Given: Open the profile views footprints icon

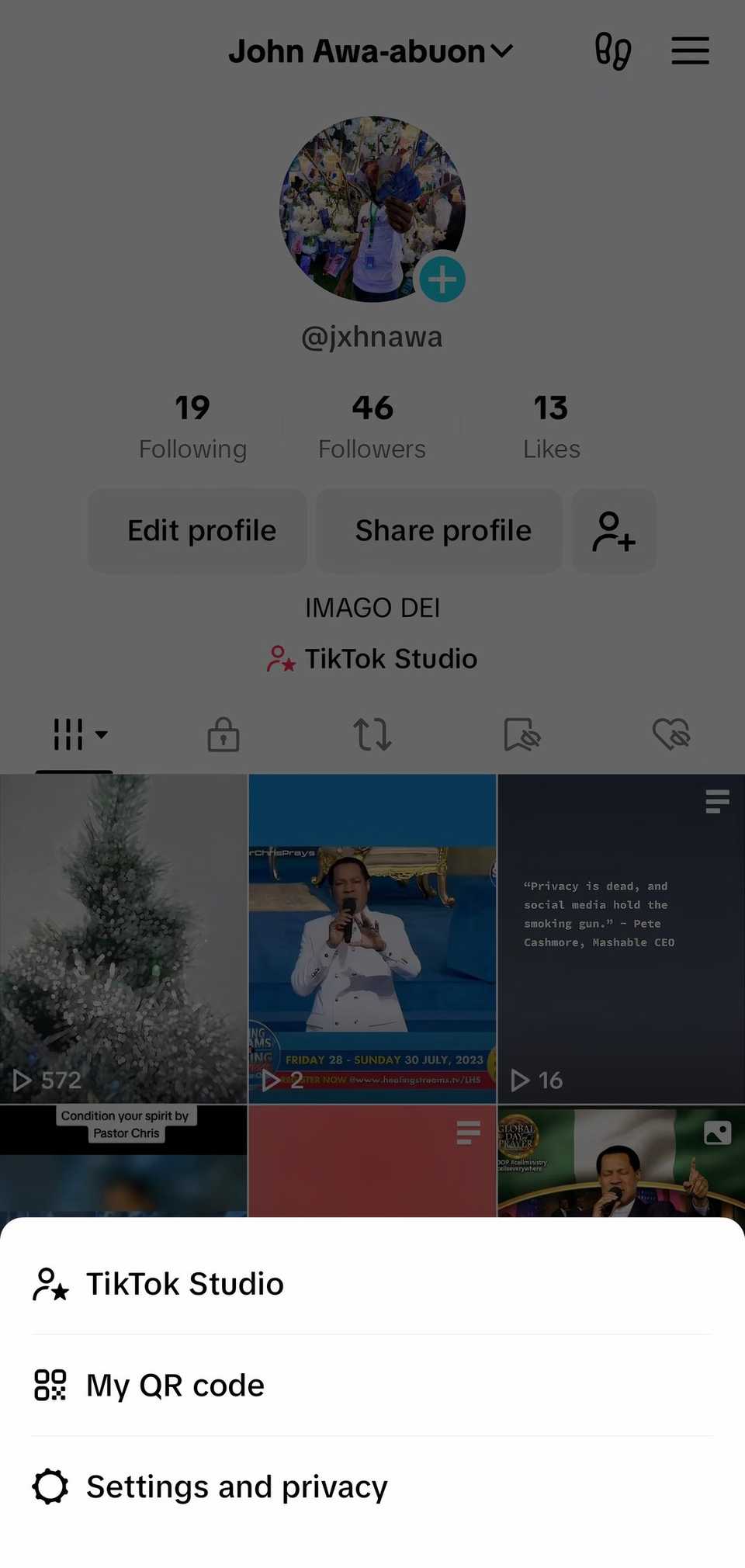Looking at the screenshot, I should click(x=611, y=50).
